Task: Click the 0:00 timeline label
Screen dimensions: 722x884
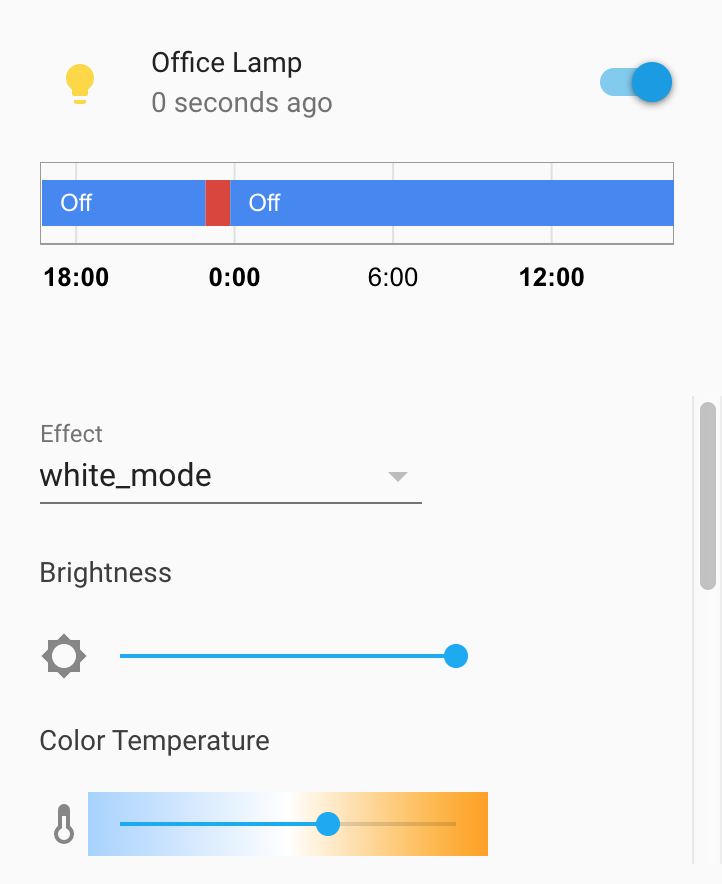Action: 234,277
